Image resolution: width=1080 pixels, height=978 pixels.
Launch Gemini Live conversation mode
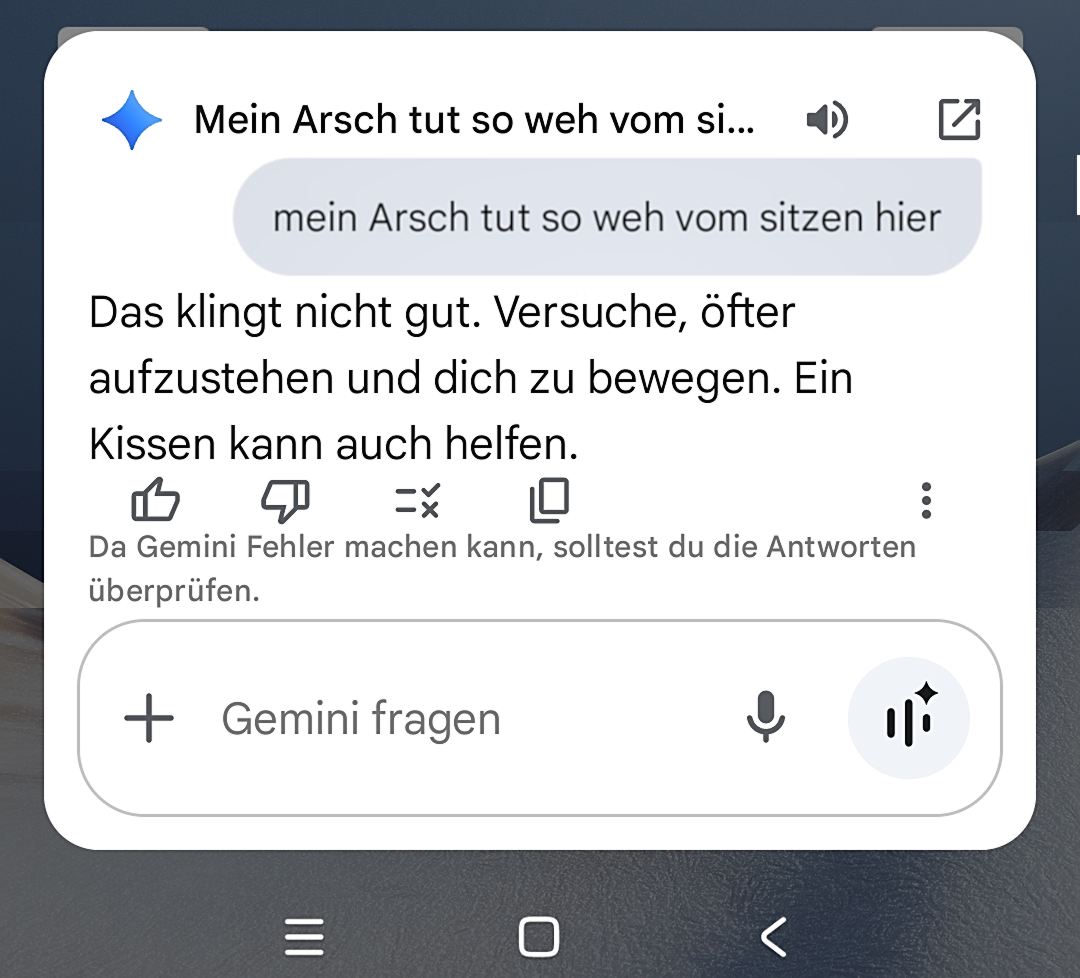click(908, 718)
